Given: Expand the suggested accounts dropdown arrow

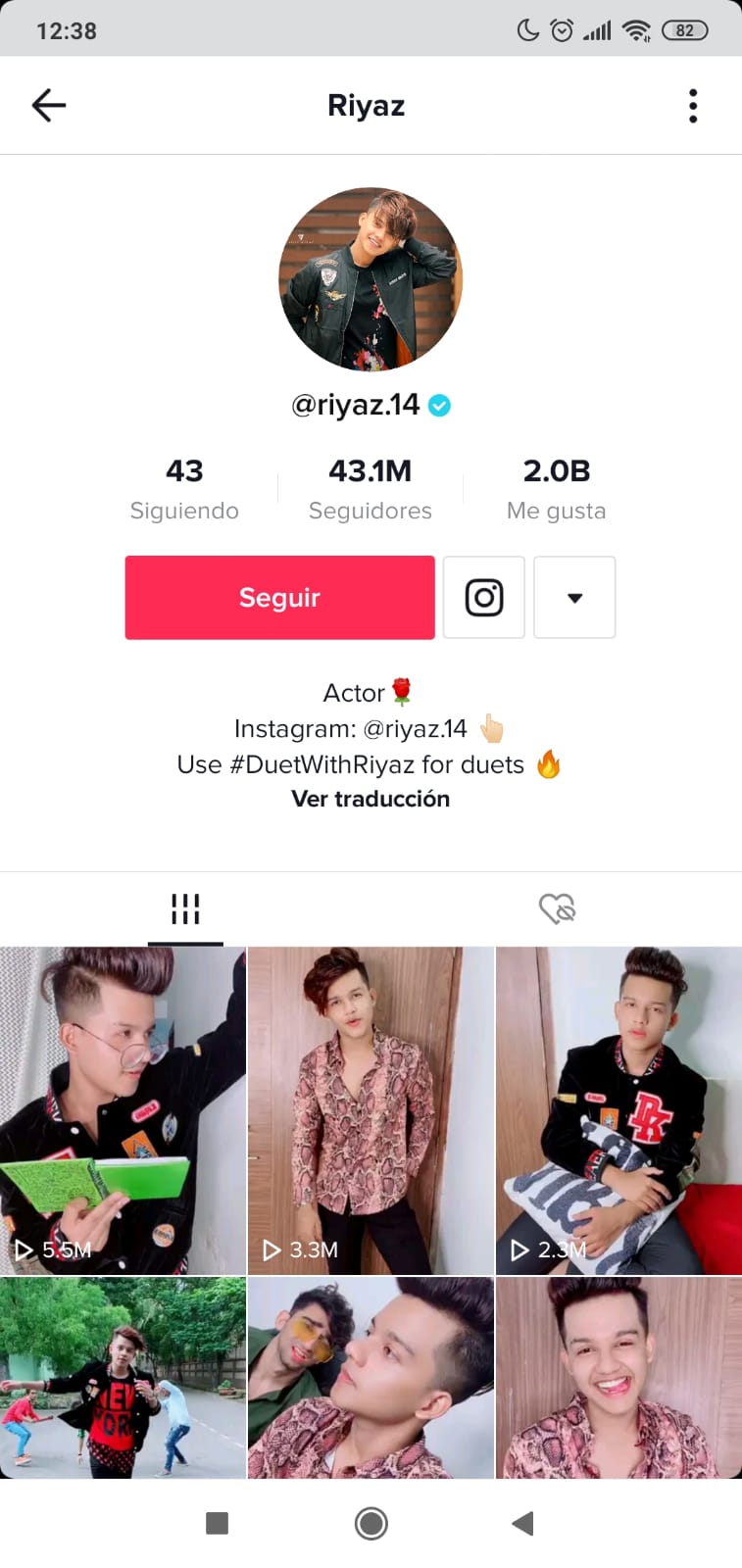Looking at the screenshot, I should pyautogui.click(x=574, y=598).
